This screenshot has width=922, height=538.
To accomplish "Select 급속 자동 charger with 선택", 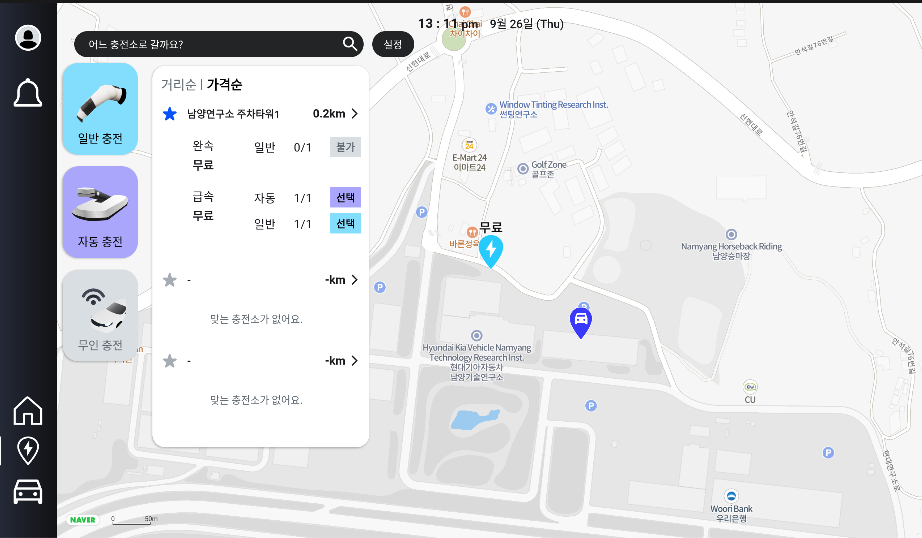I will coord(345,197).
